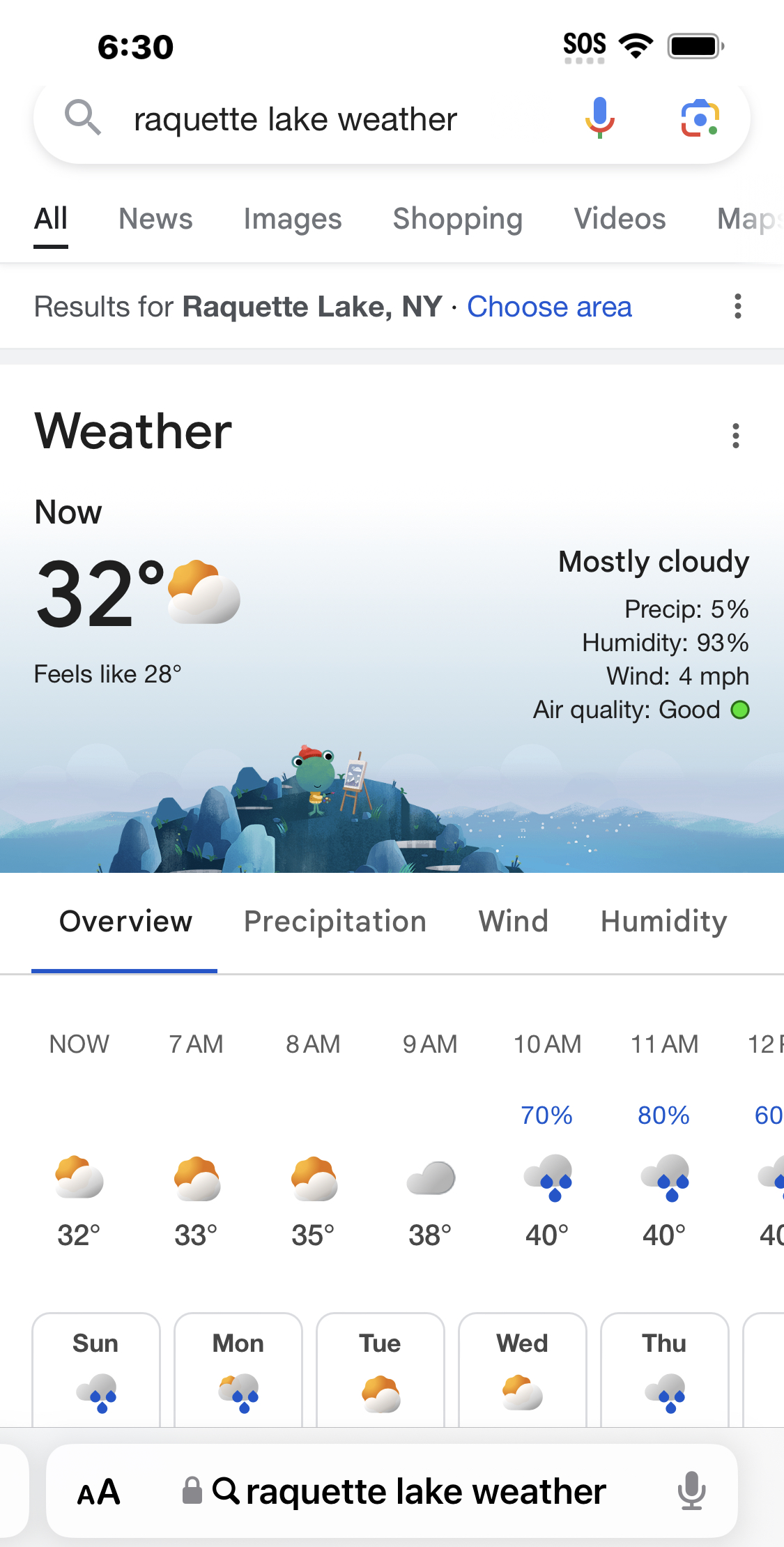This screenshot has height=1547, width=784.
Task: Open Tuesday's forecast card
Action: click(381, 1370)
